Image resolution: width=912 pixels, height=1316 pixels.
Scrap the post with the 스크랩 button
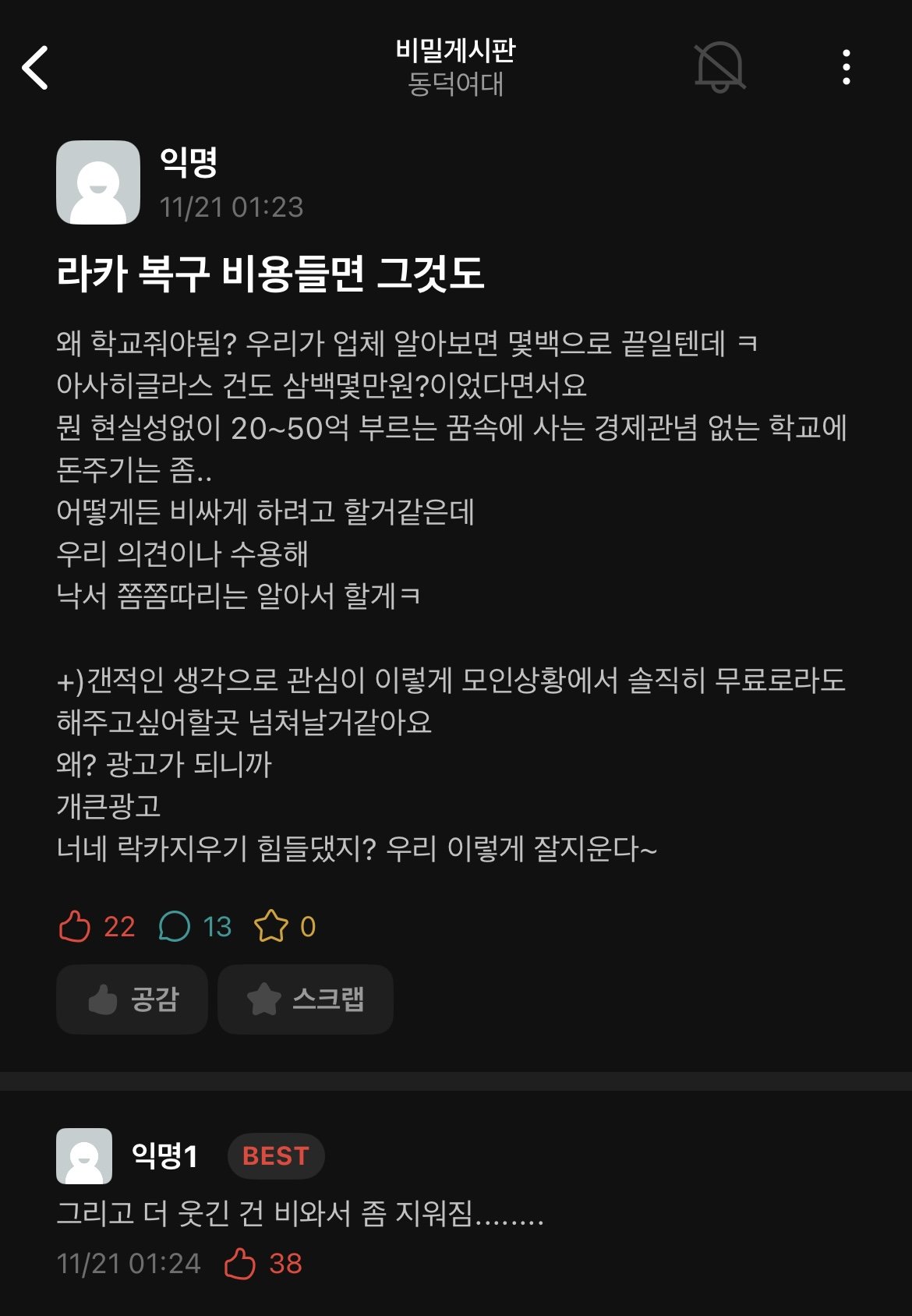(x=306, y=999)
